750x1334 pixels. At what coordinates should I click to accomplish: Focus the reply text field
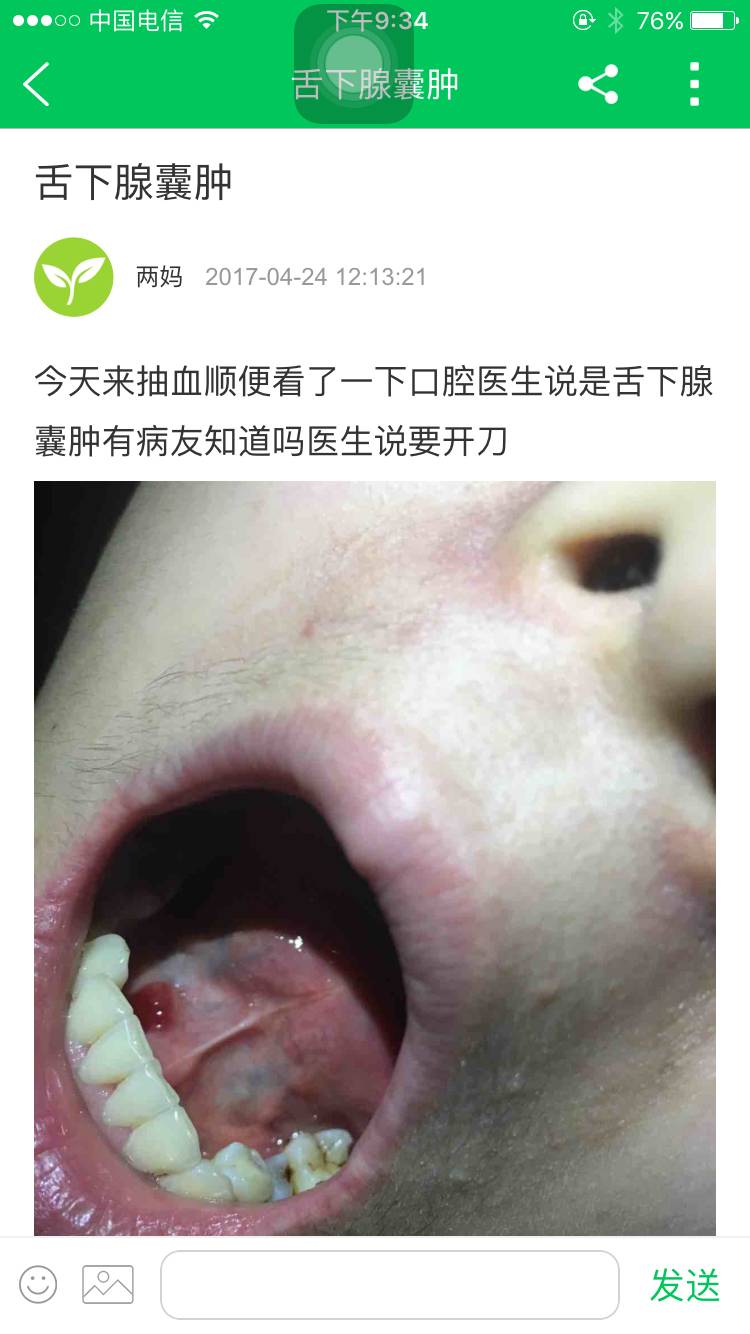(x=390, y=1284)
